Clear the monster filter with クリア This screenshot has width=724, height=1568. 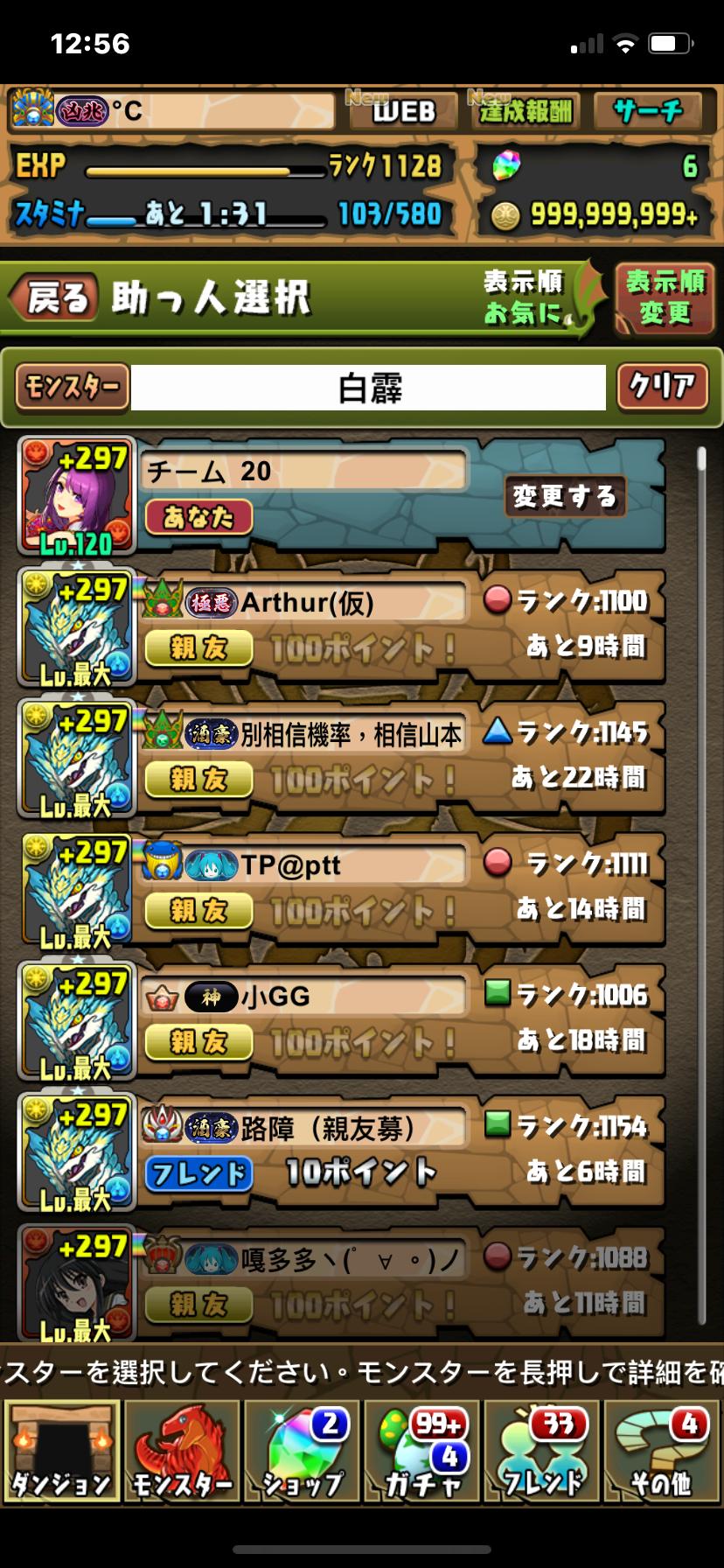click(x=662, y=386)
